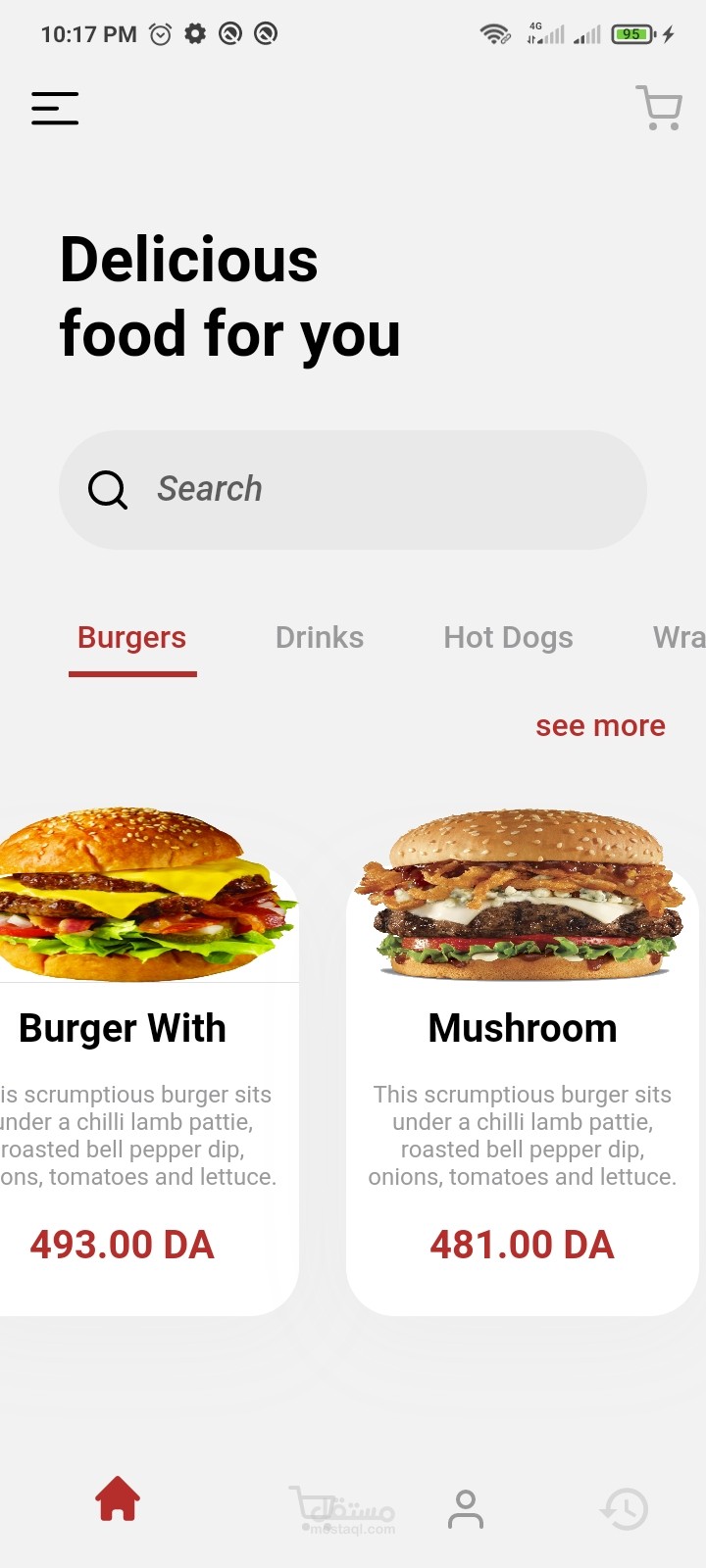Screen dimensions: 706x1568
Task: Open the Mushroom burger card
Action: (x=523, y=1078)
